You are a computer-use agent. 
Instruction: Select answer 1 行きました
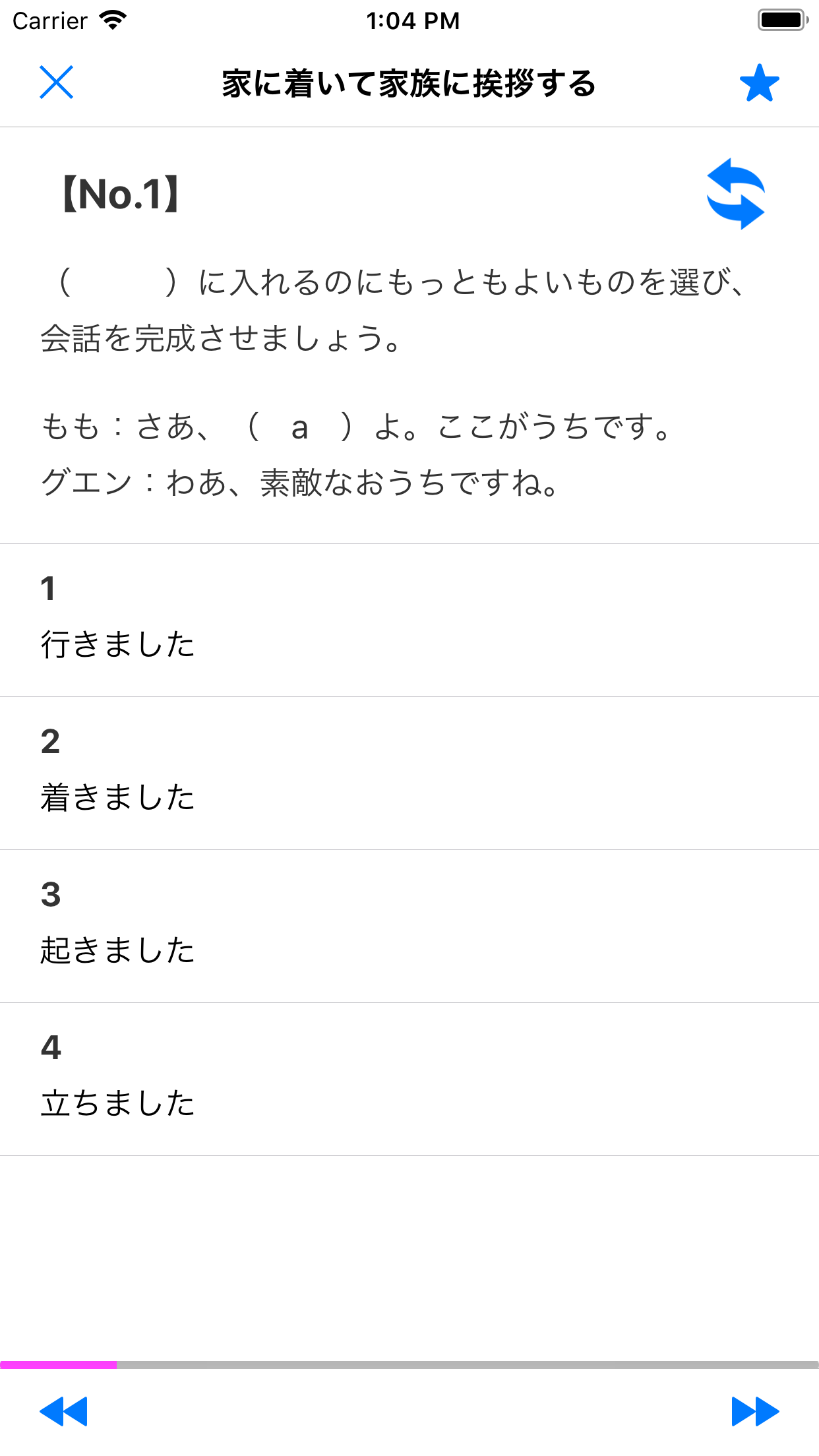(409, 621)
